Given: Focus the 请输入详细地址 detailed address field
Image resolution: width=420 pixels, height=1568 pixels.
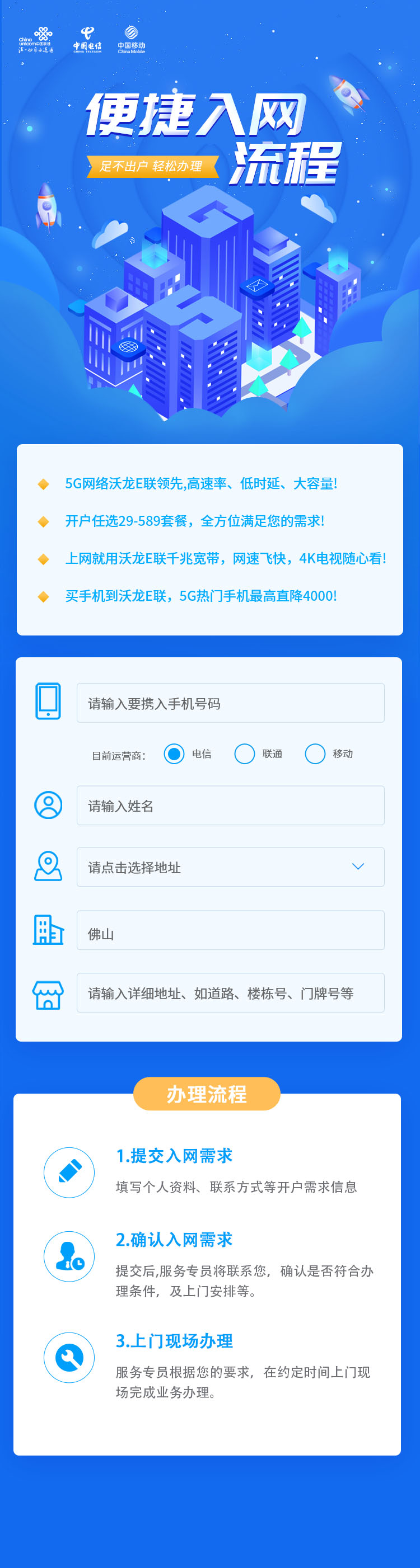Looking at the screenshot, I should click(x=230, y=993).
